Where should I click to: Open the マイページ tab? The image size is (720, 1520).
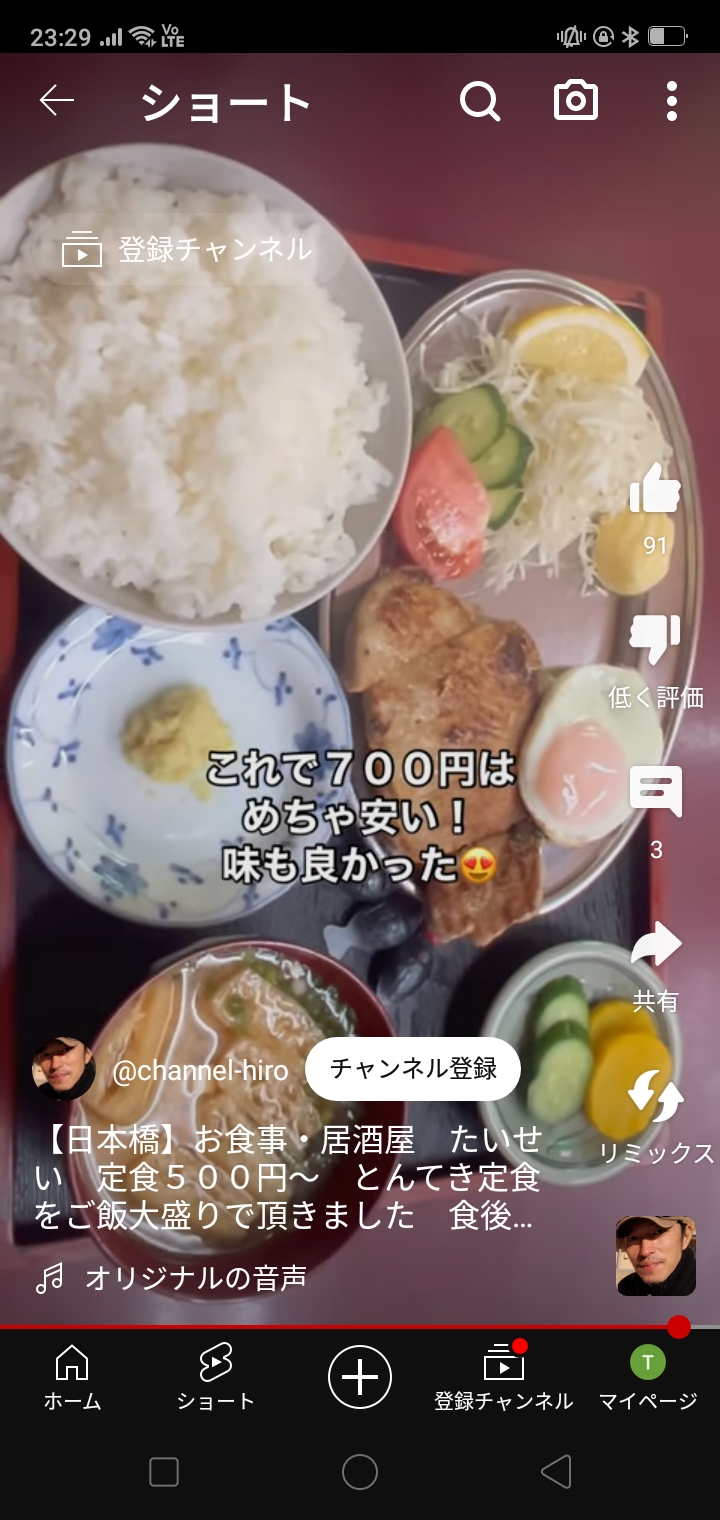pos(647,1377)
